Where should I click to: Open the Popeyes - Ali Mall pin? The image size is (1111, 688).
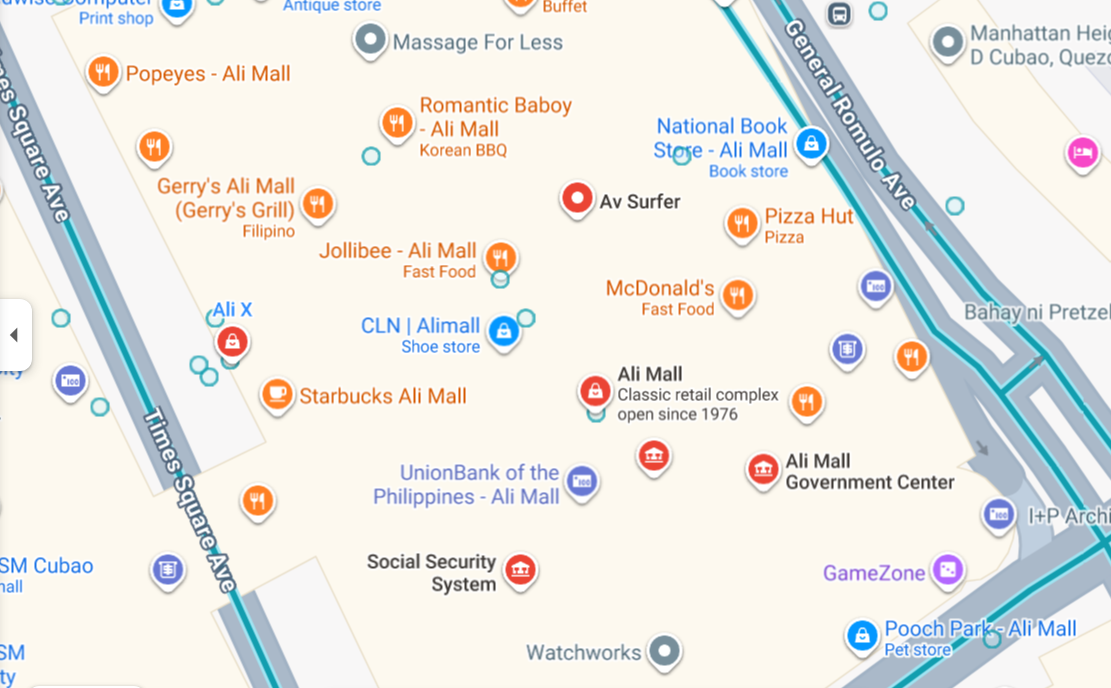pyautogui.click(x=103, y=72)
